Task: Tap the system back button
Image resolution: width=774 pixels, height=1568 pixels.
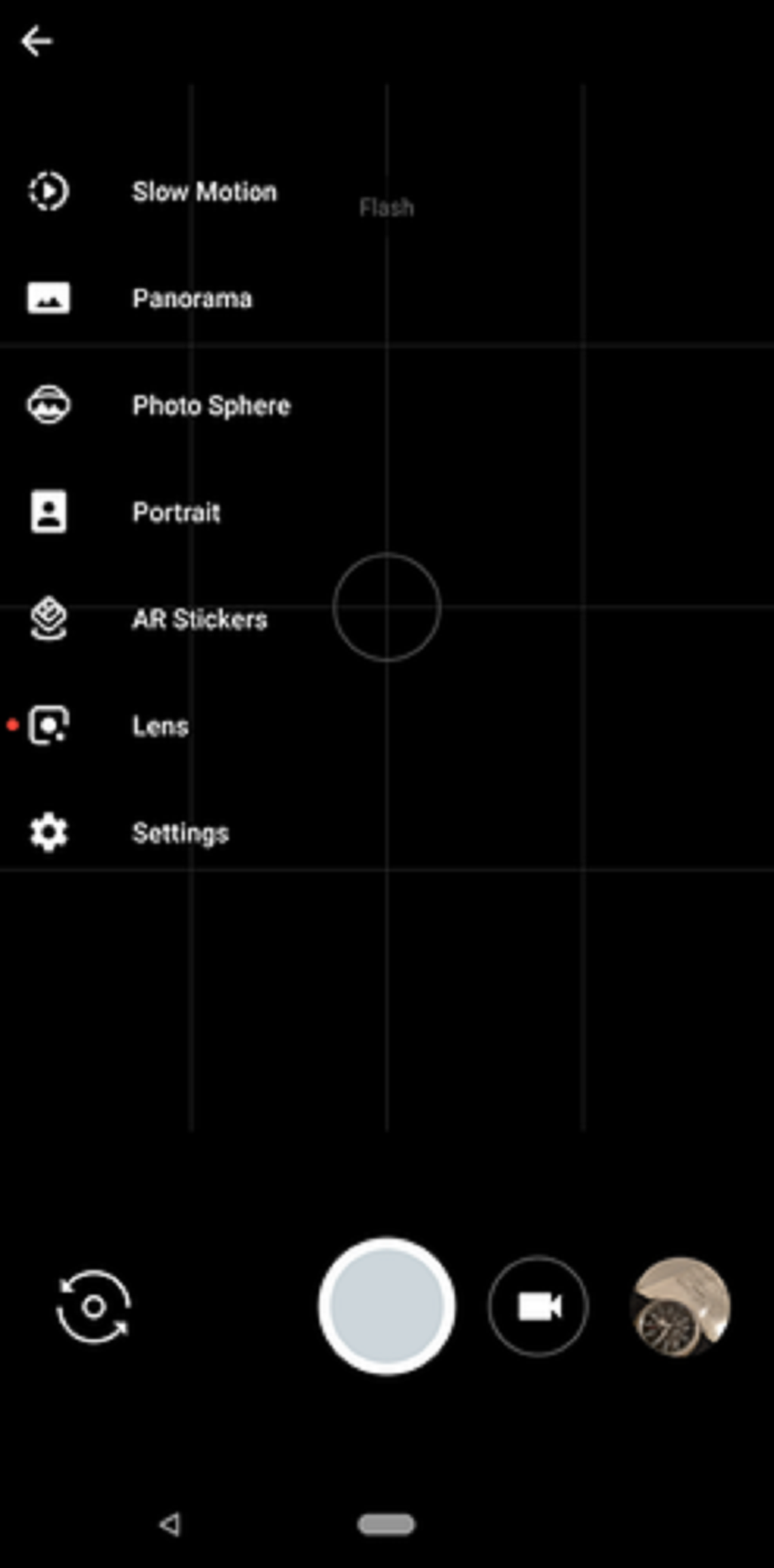Action: tap(170, 1524)
